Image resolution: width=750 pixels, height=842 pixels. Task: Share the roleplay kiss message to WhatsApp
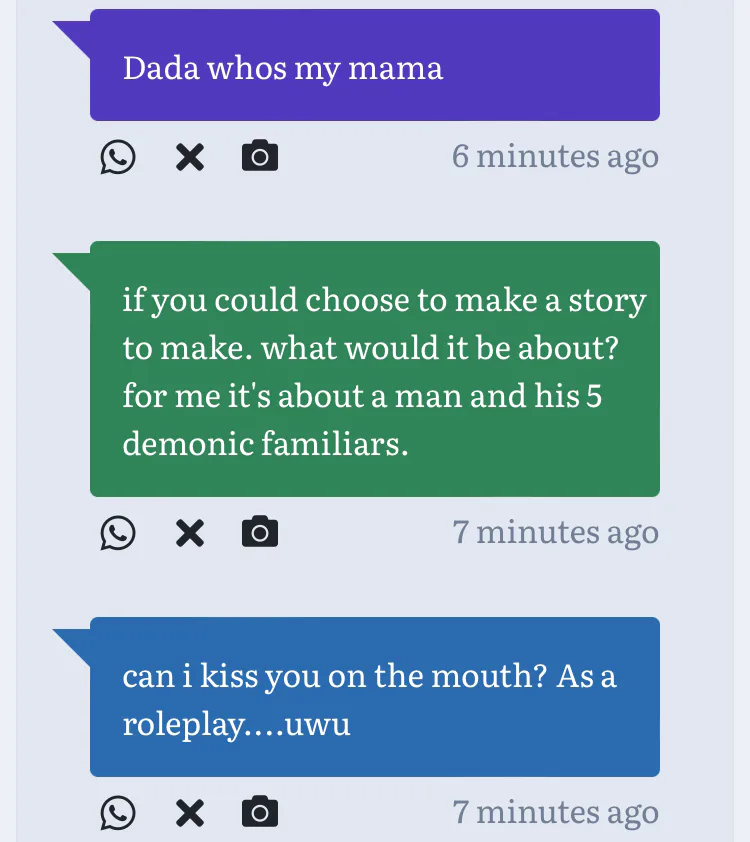[x=118, y=812]
